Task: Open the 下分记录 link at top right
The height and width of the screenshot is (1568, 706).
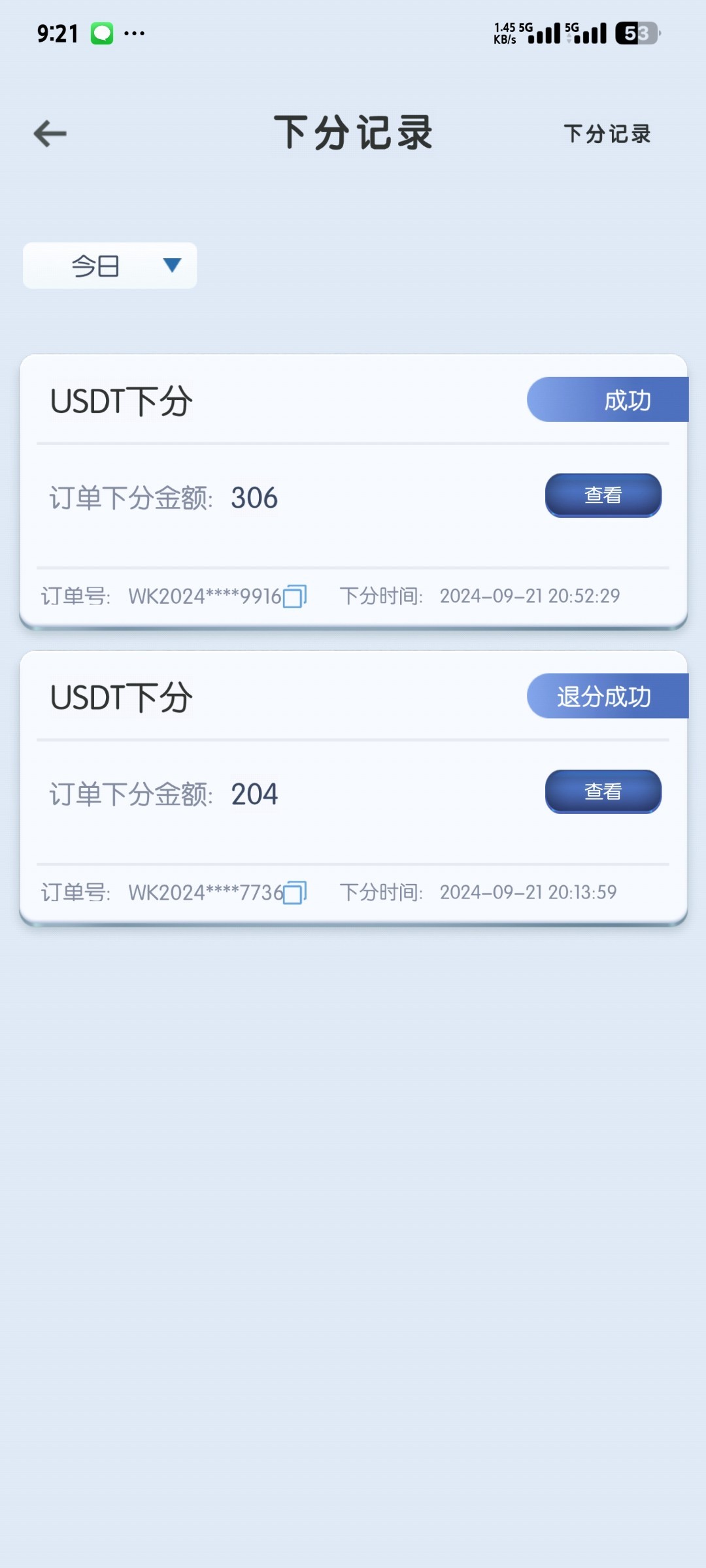Action: click(607, 134)
